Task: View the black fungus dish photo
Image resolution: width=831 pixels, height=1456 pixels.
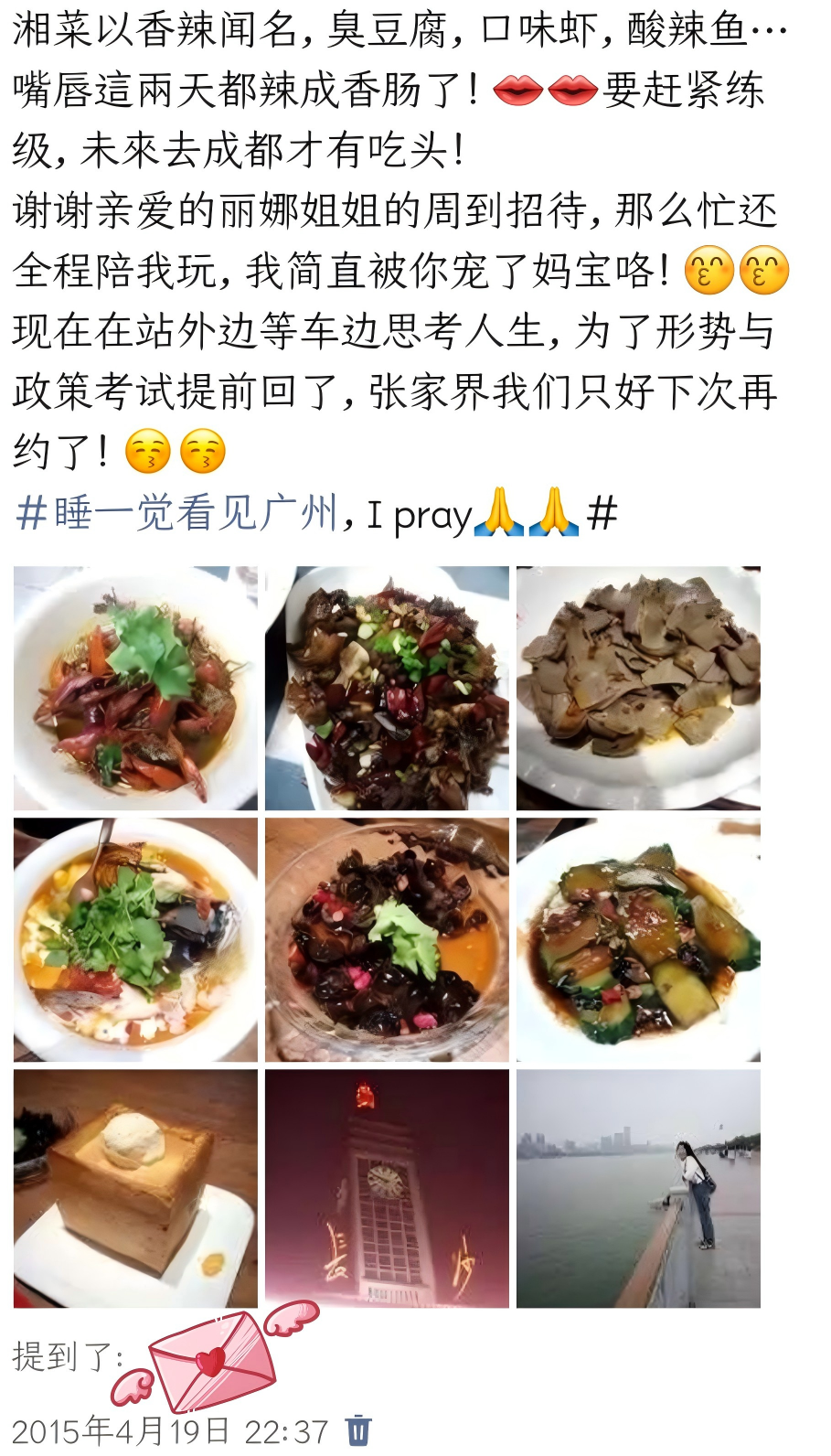Action: coord(387,939)
